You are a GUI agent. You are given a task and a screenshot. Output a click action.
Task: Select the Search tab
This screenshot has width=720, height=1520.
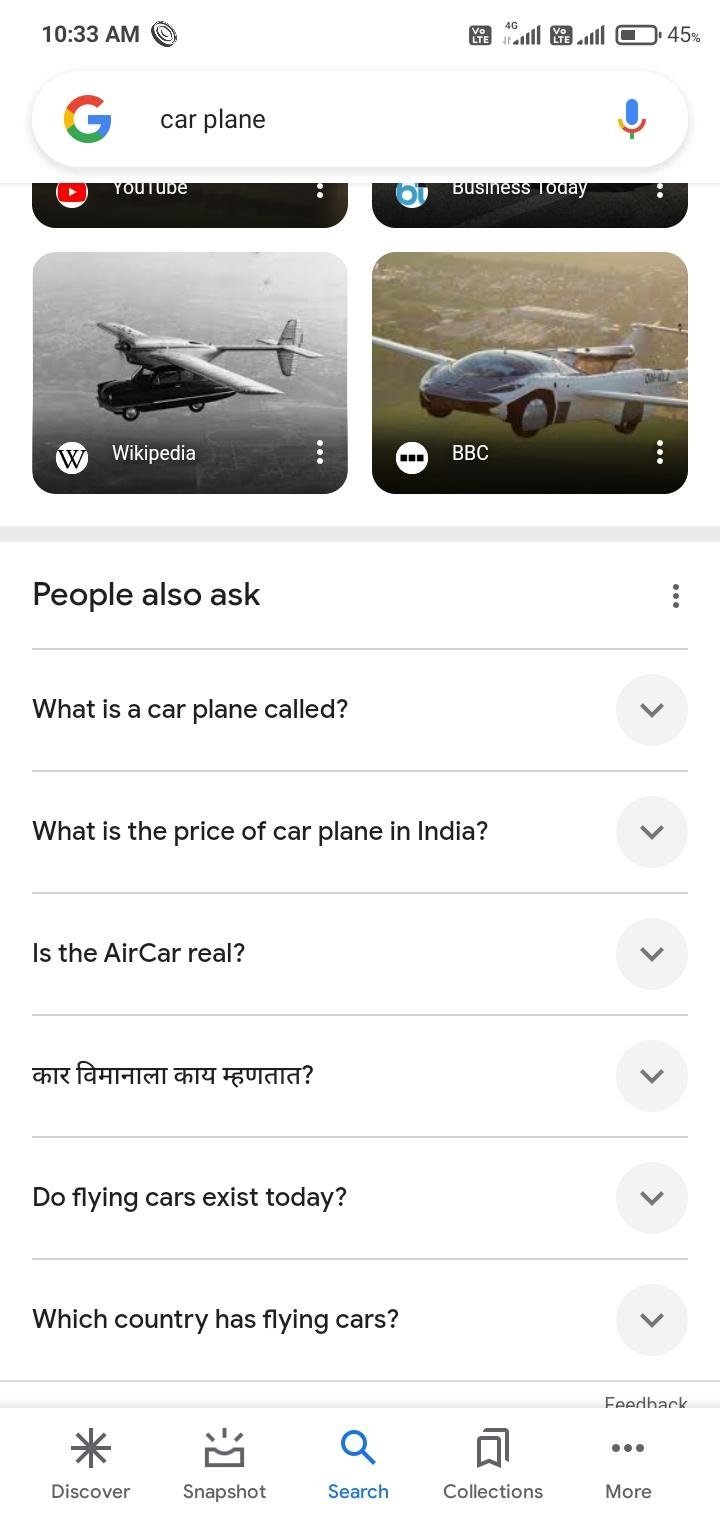pos(358,1465)
